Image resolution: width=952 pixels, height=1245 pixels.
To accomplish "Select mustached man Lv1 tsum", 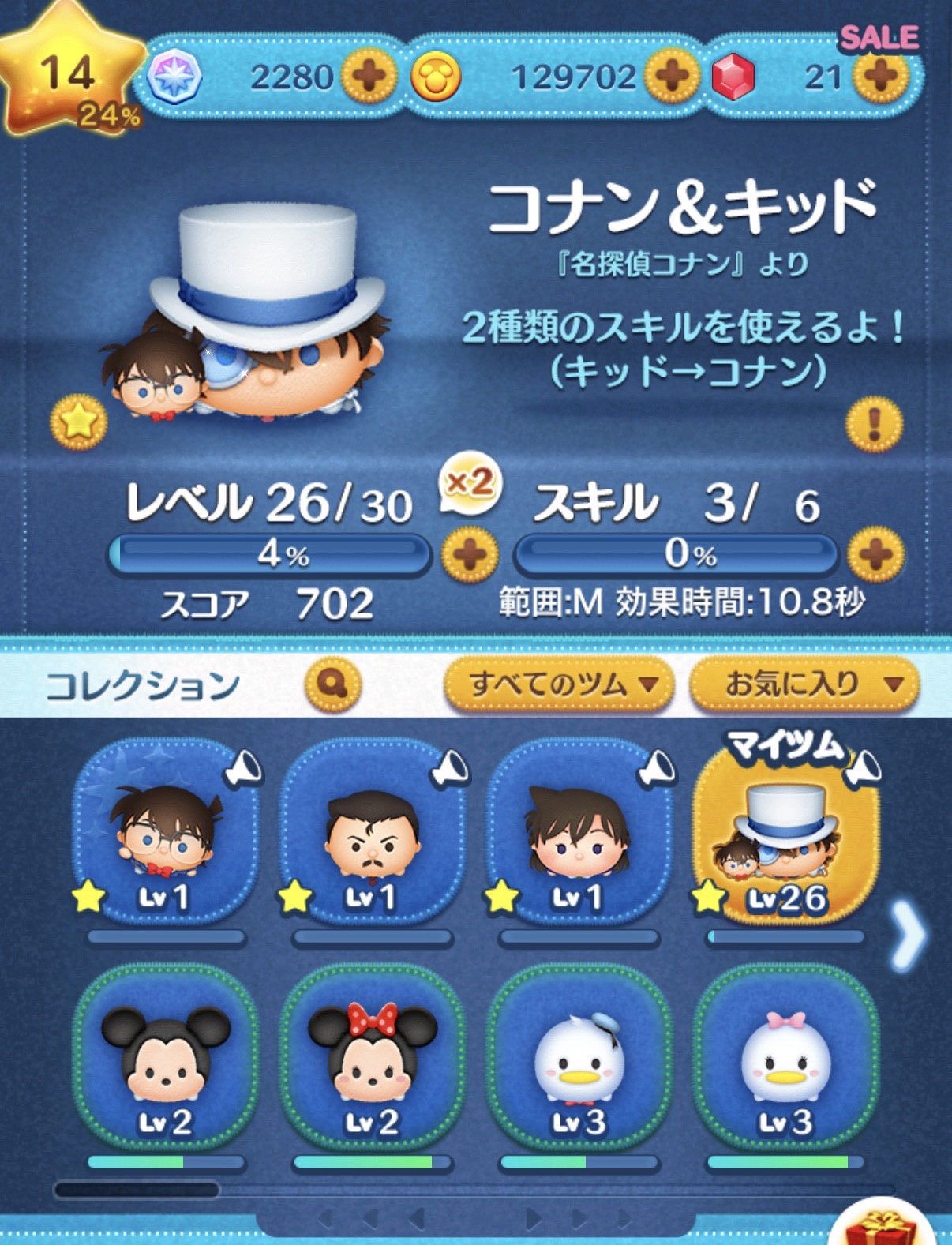I will 372,833.
